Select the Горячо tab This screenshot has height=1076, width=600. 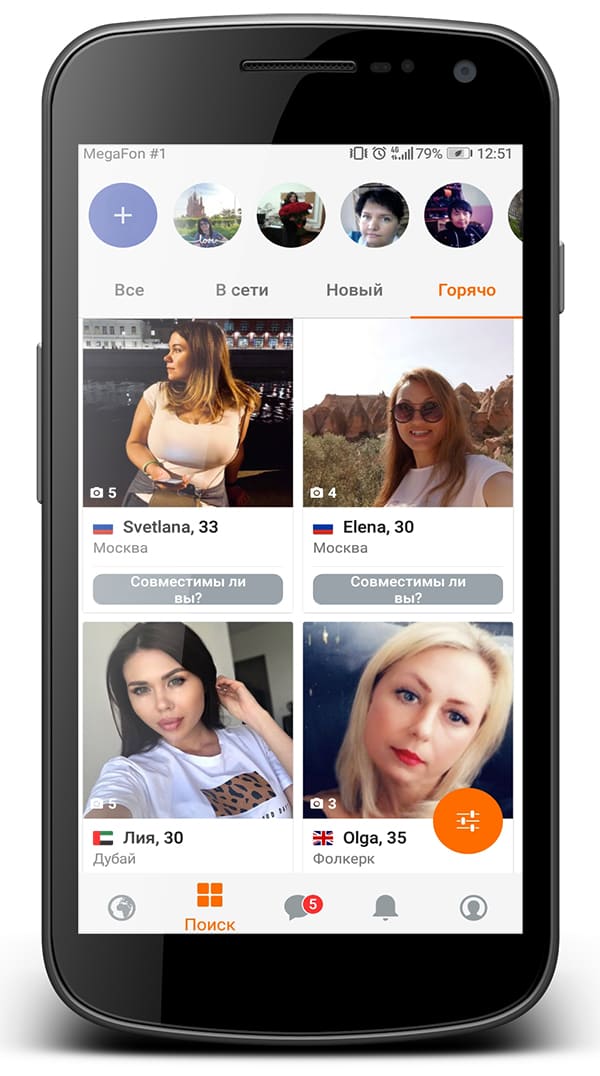[467, 290]
